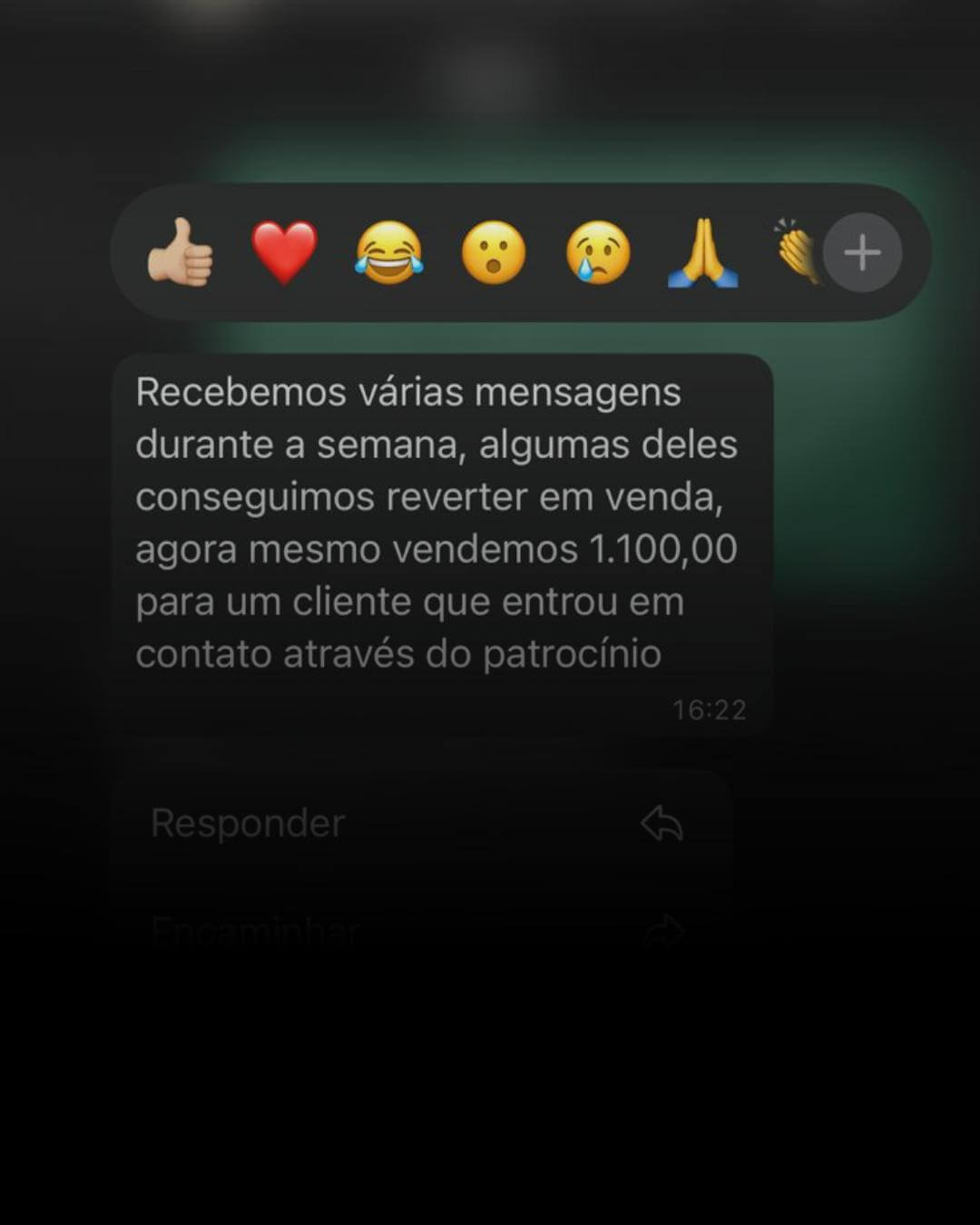
Task: React with the praying hands emoji
Action: click(703, 252)
